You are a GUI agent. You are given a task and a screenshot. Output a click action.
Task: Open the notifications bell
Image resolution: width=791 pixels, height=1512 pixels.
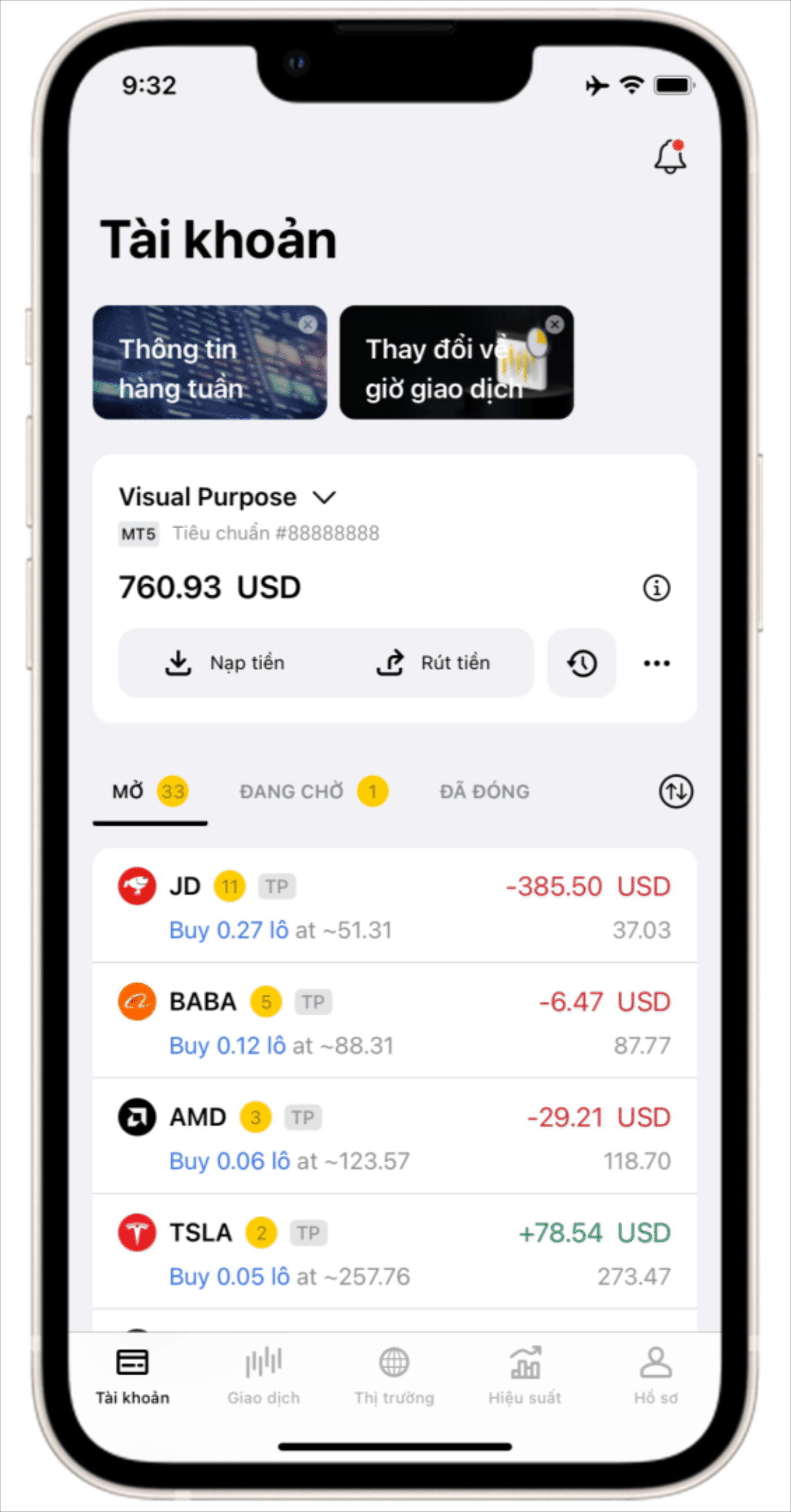click(x=670, y=156)
